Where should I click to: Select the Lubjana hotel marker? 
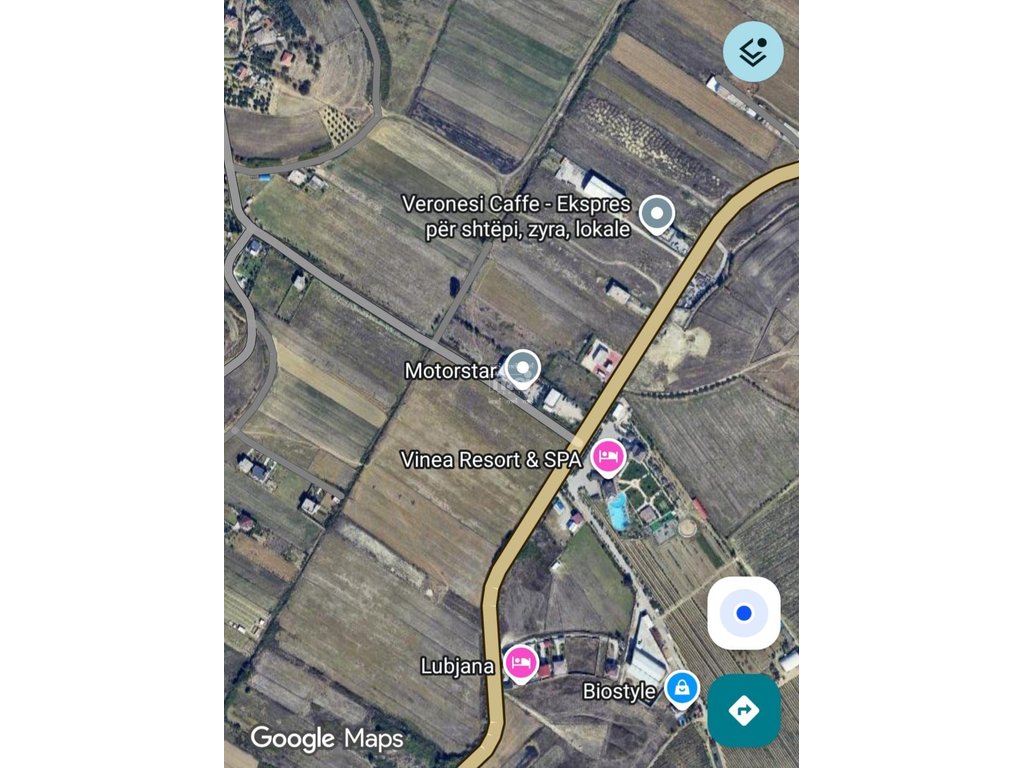coord(520,662)
